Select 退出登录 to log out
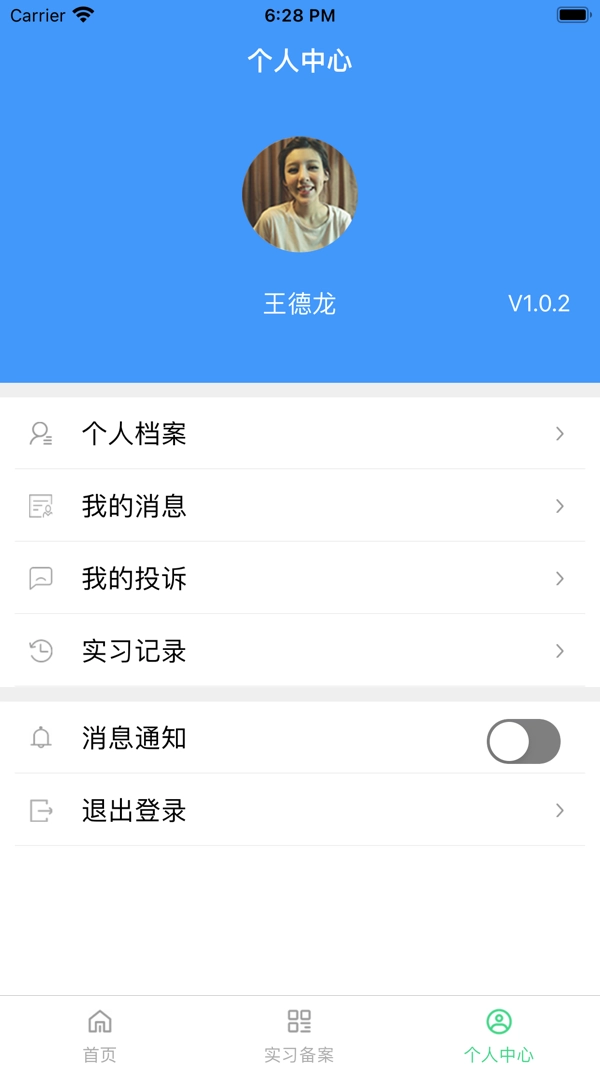This screenshot has height=1067, width=600. (x=300, y=810)
